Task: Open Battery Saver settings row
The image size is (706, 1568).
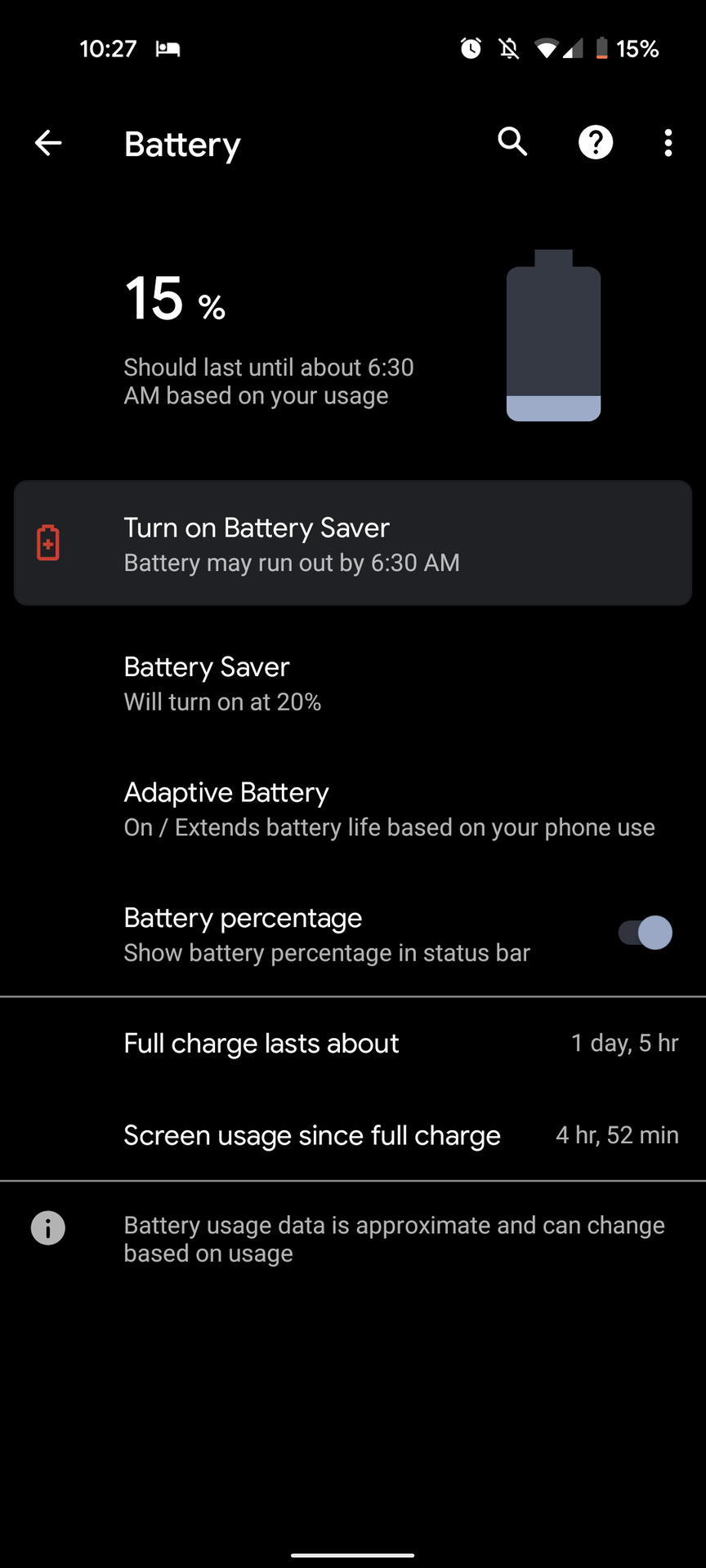Action: (x=353, y=684)
